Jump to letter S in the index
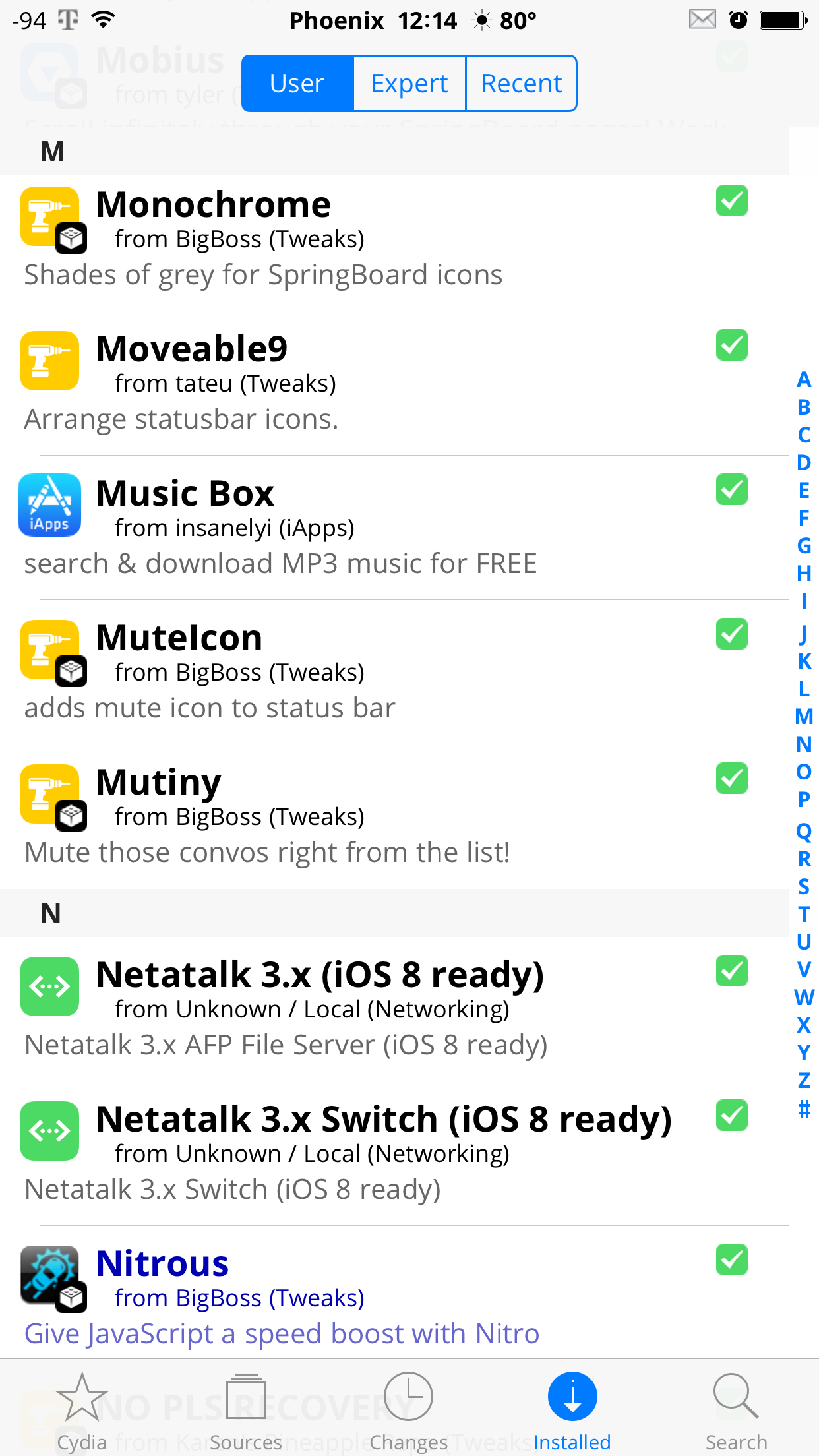Viewport: 819px width, 1456px height. (804, 886)
